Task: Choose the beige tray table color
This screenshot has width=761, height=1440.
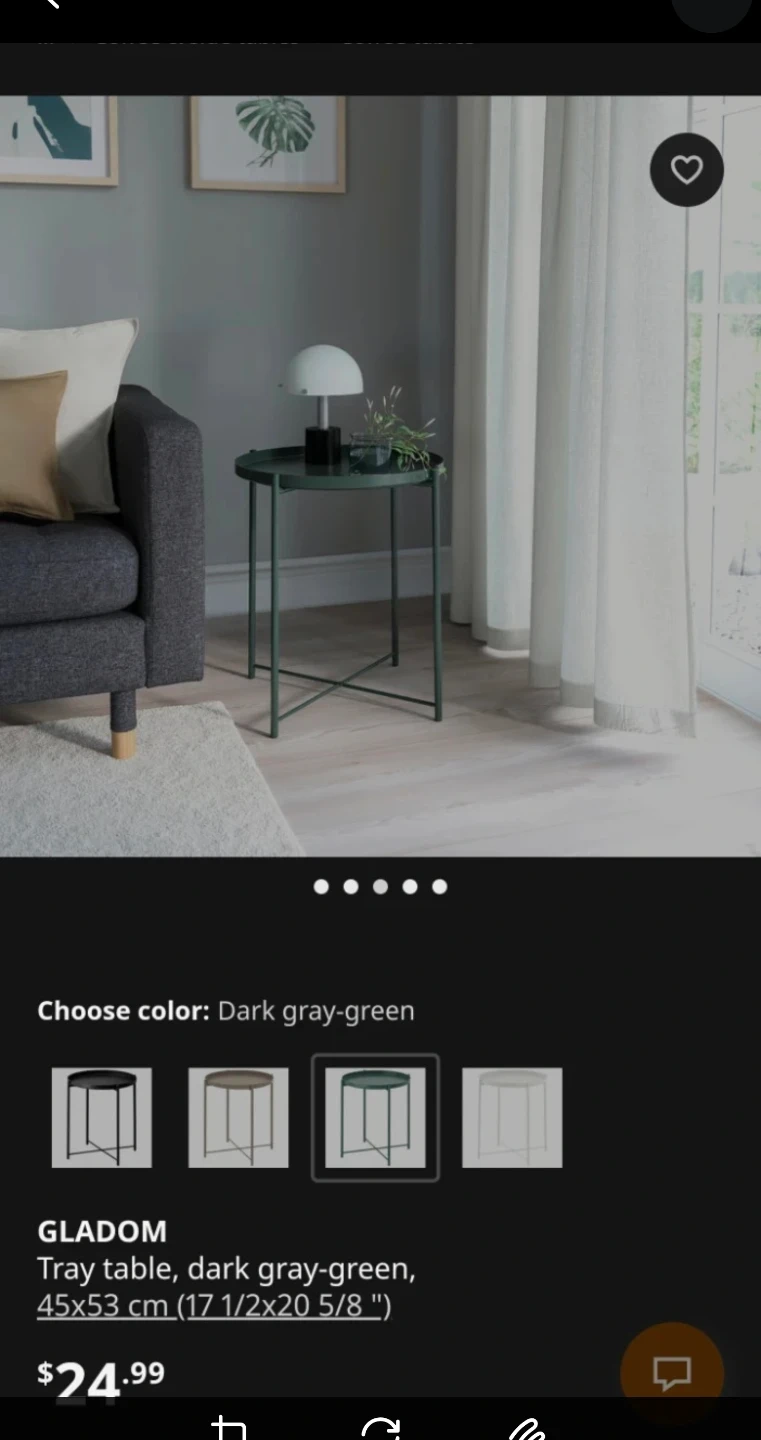Action: coord(238,1117)
